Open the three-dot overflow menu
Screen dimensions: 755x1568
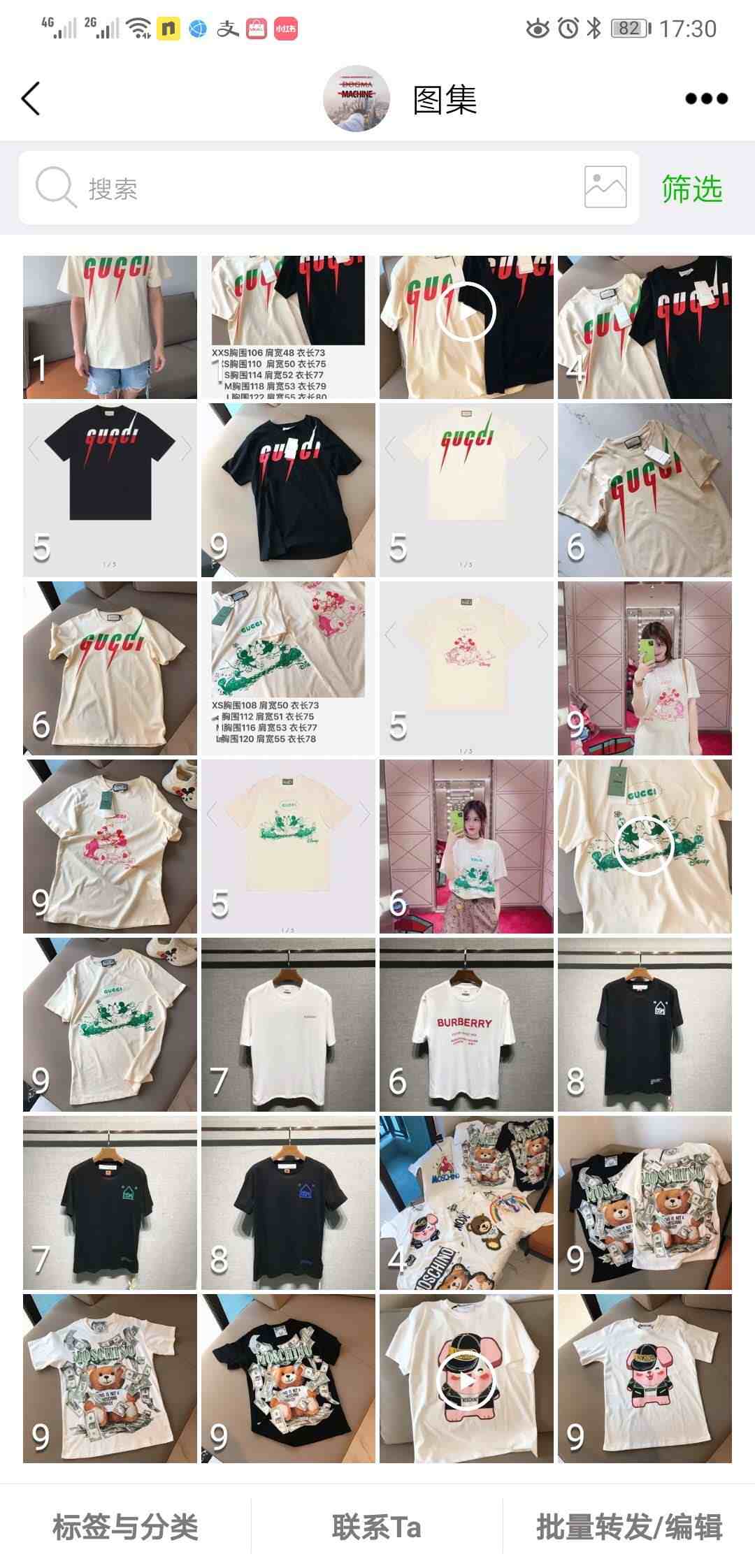(x=706, y=99)
